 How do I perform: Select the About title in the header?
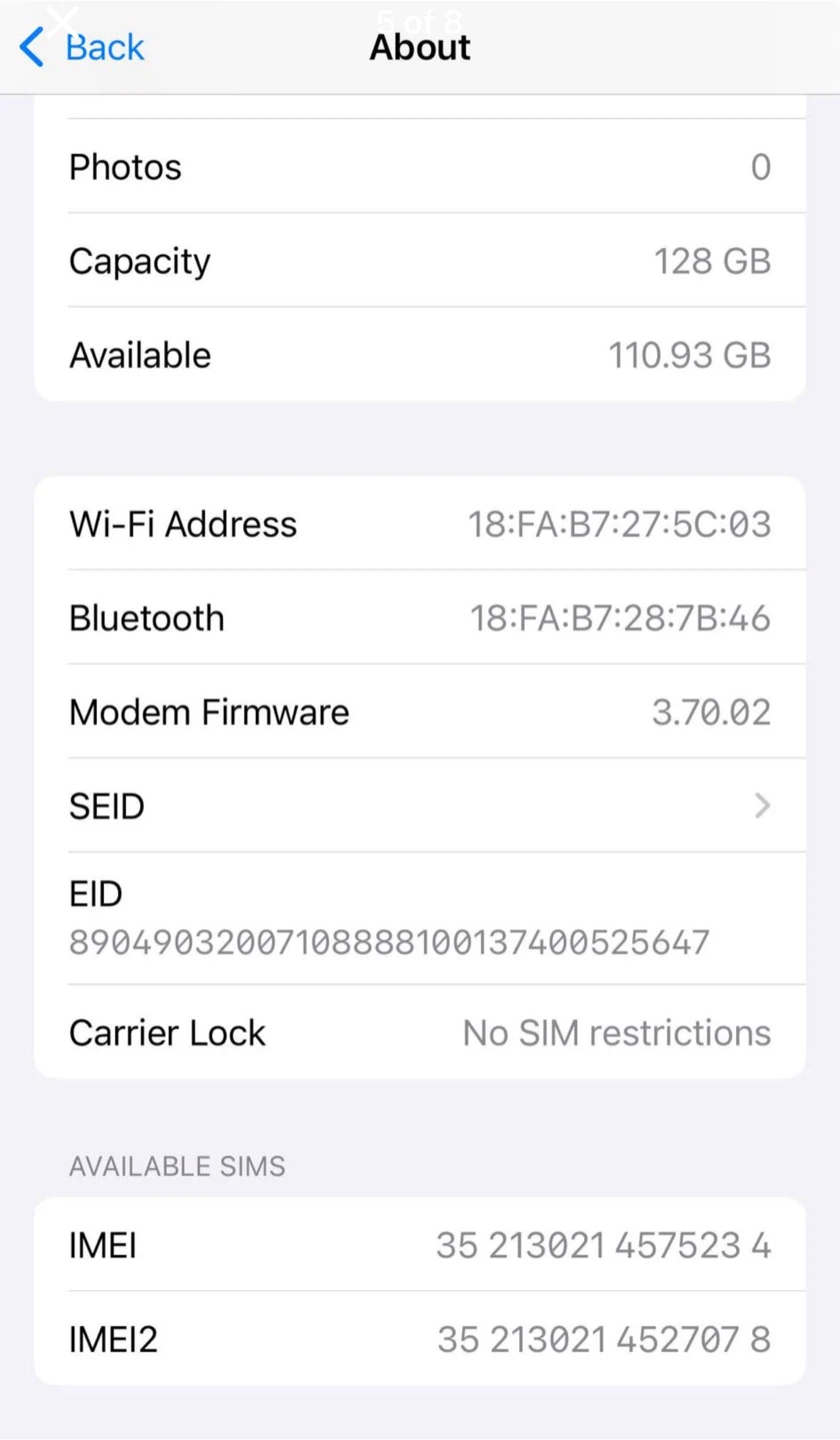click(x=420, y=47)
